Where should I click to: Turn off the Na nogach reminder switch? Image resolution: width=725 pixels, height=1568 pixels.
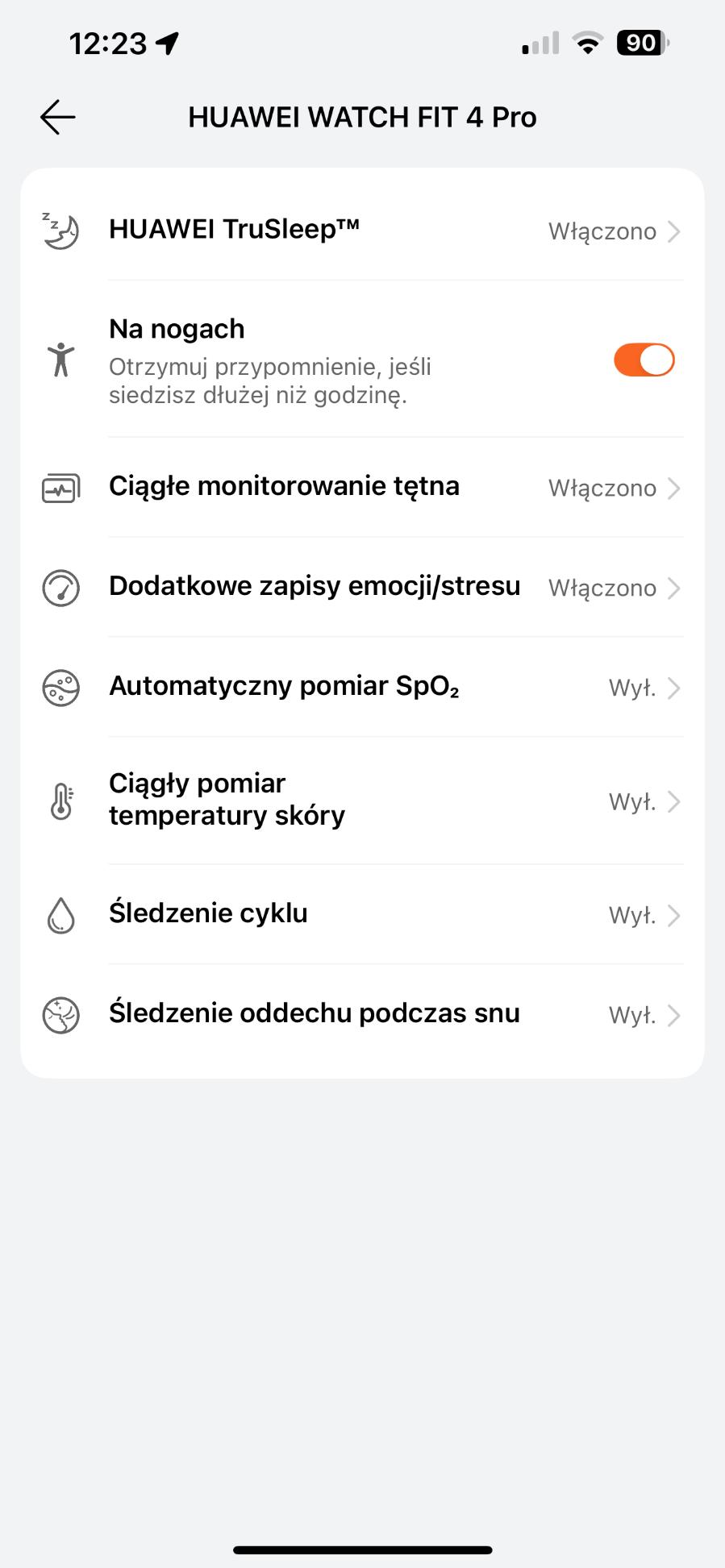pos(644,360)
